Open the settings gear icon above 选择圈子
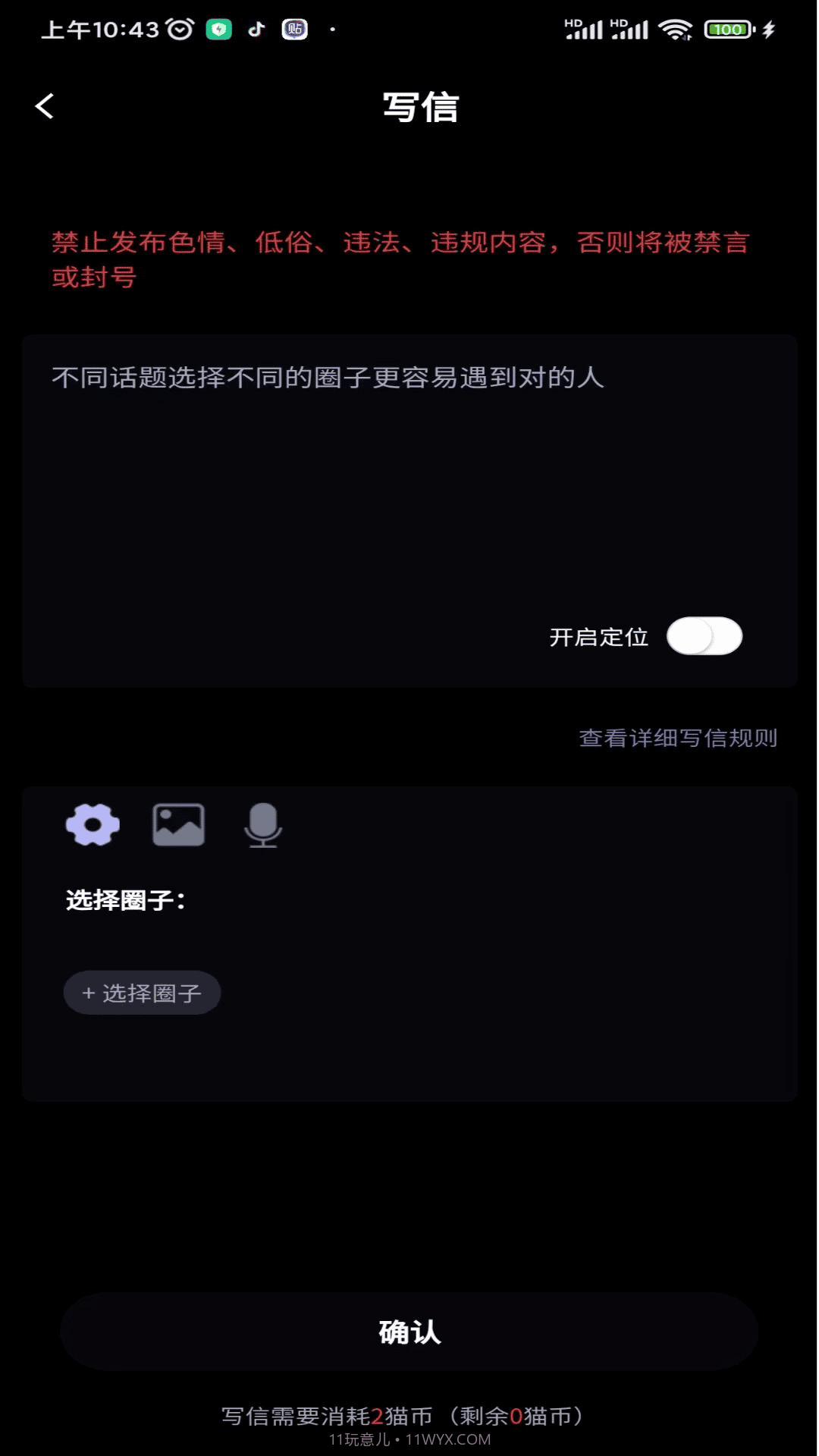Viewport: 819px width, 1456px height. [x=92, y=825]
